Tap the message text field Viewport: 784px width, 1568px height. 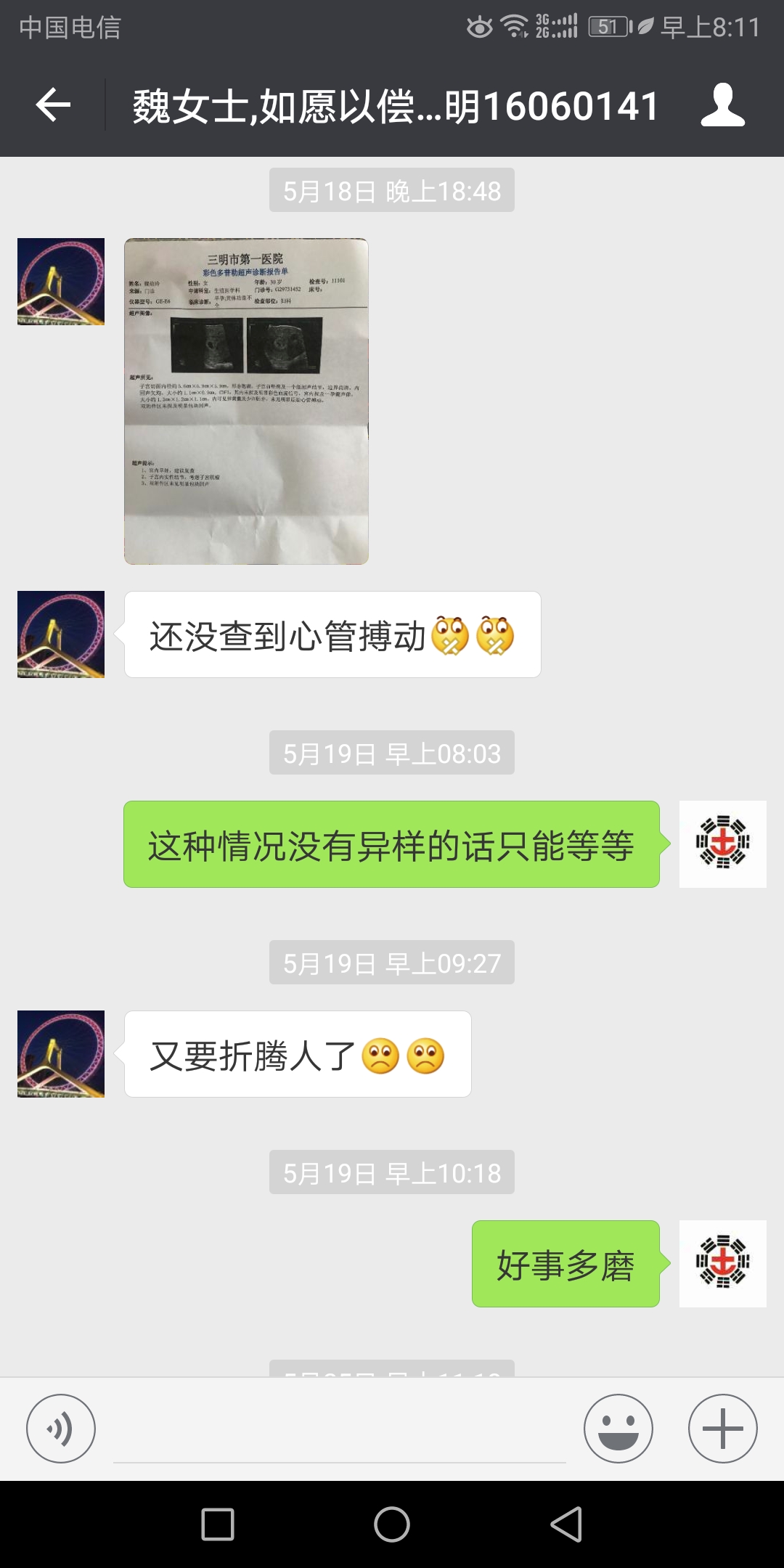tap(340, 1429)
